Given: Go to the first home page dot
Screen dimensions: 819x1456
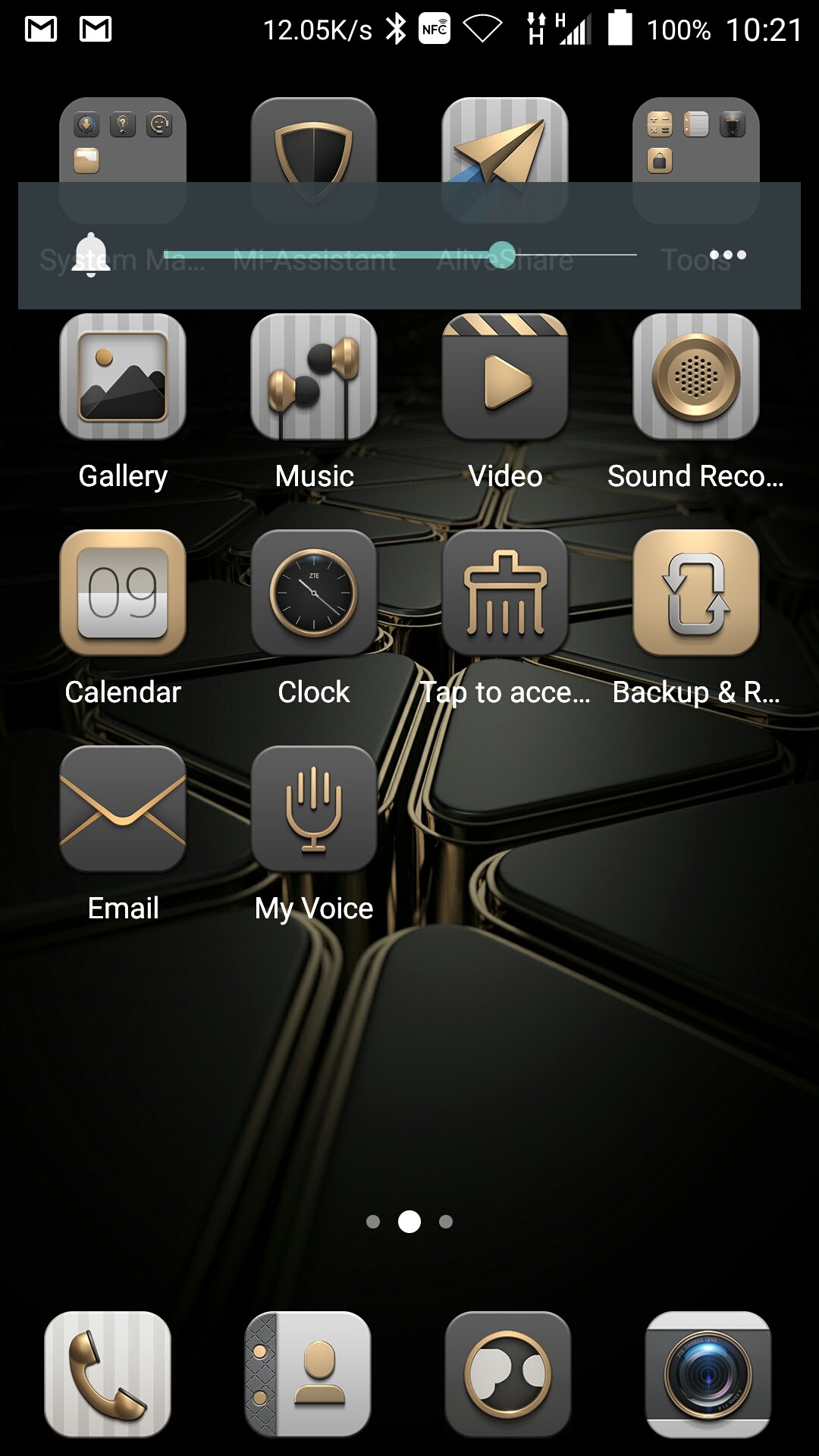Looking at the screenshot, I should [373, 1222].
